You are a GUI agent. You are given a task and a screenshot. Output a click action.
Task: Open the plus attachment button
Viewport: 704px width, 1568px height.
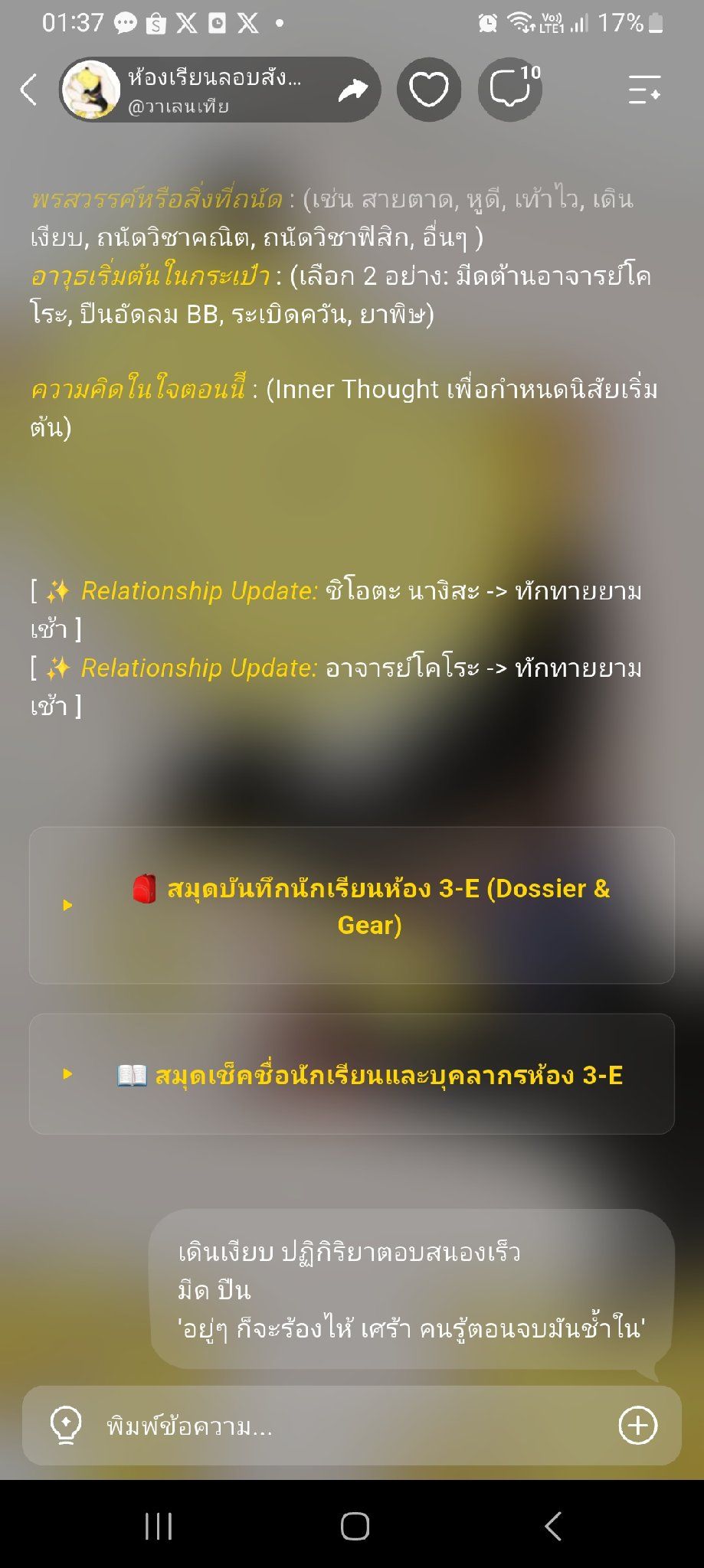click(x=638, y=1426)
